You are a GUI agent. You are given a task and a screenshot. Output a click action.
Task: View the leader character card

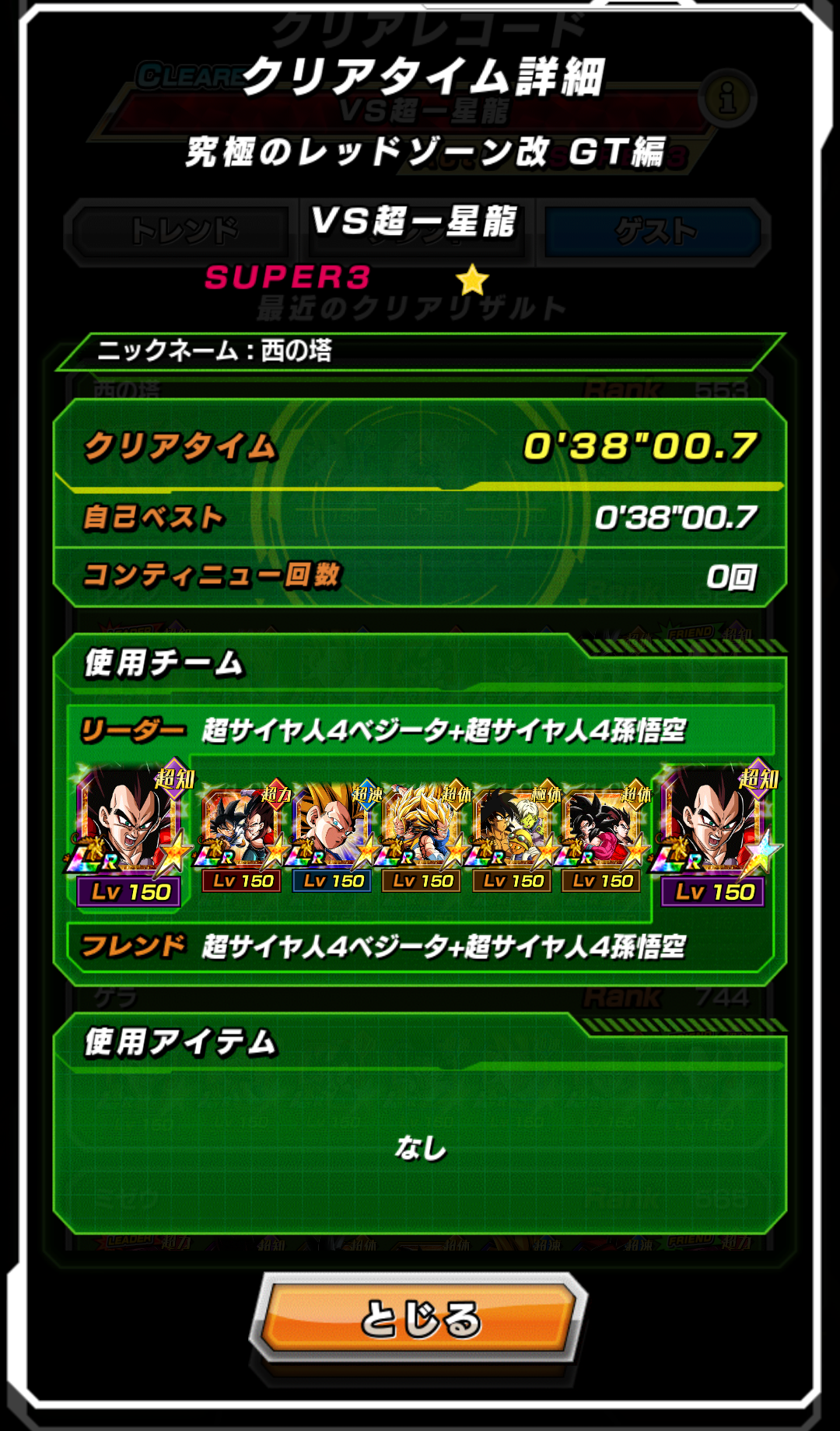click(129, 834)
